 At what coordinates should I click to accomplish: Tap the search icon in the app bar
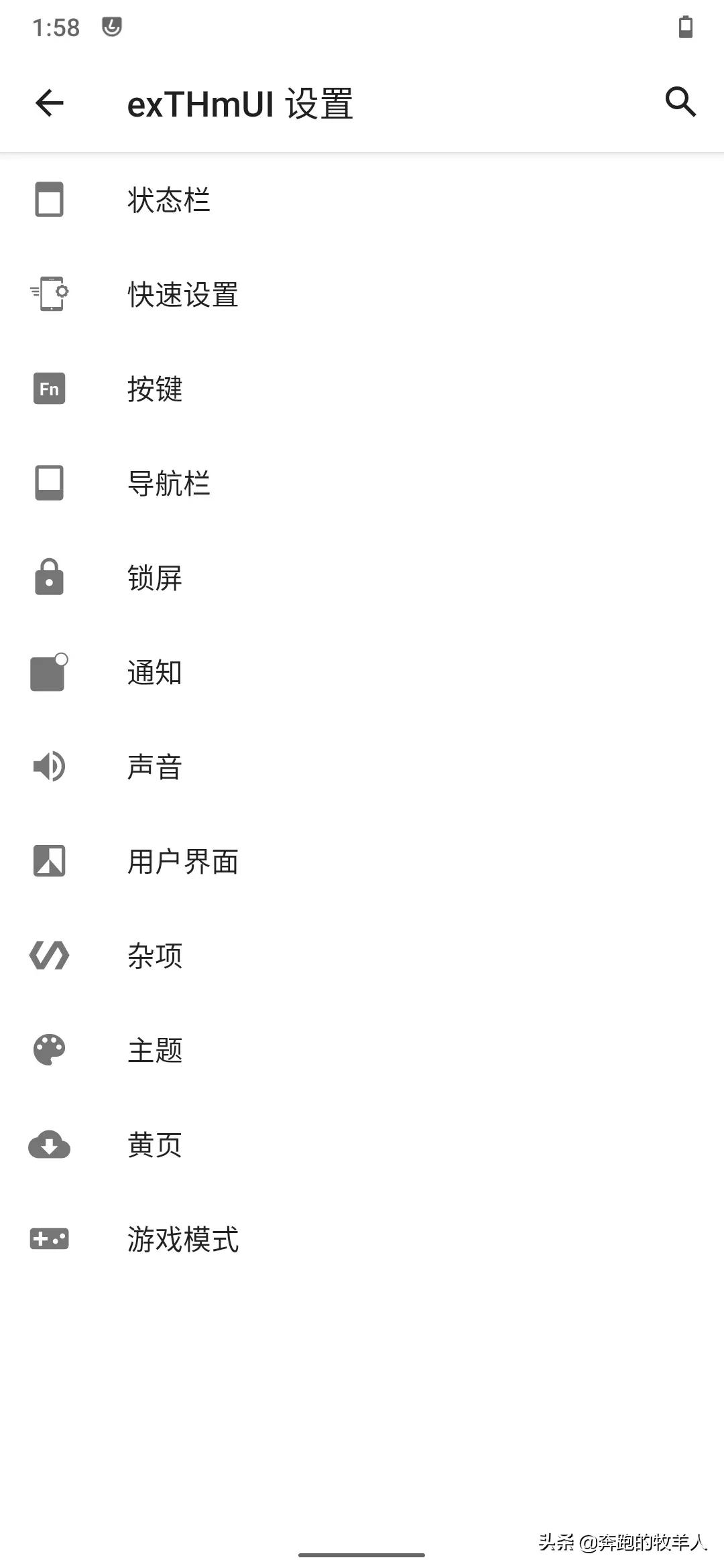680,102
